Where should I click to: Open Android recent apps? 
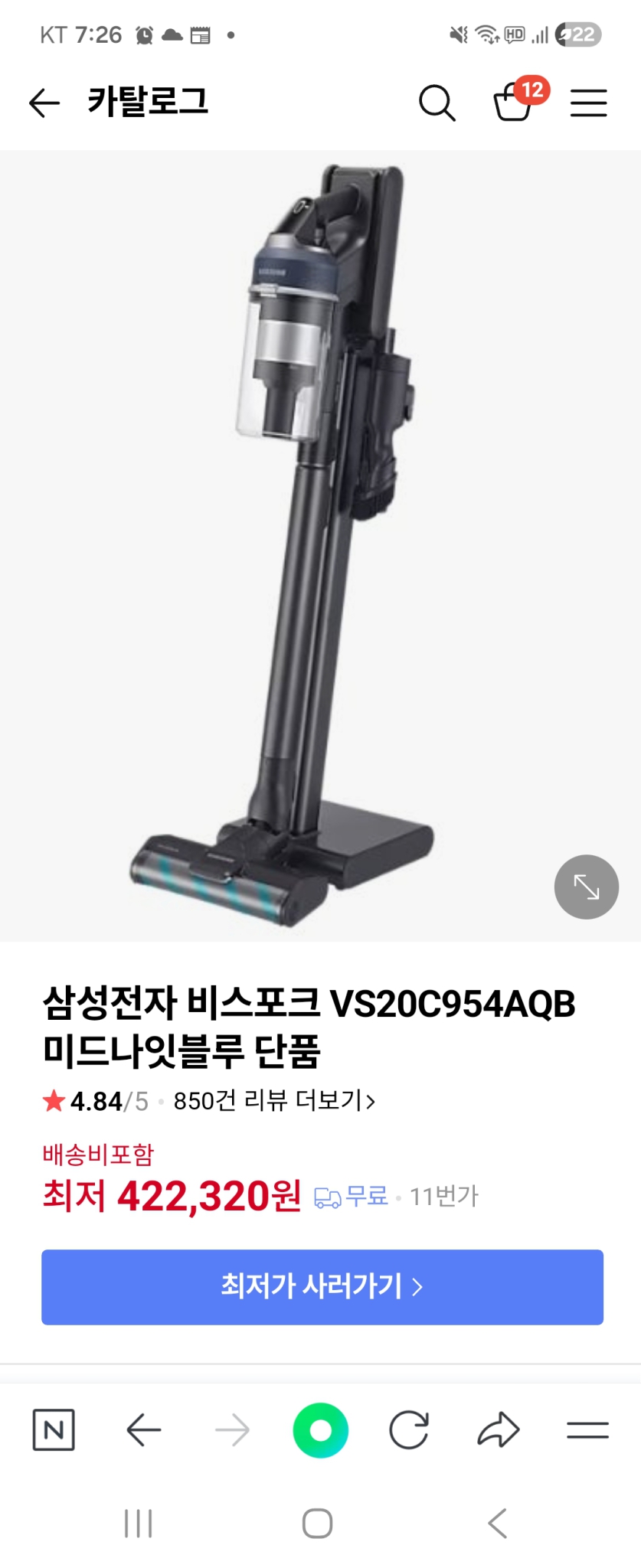click(x=138, y=1523)
